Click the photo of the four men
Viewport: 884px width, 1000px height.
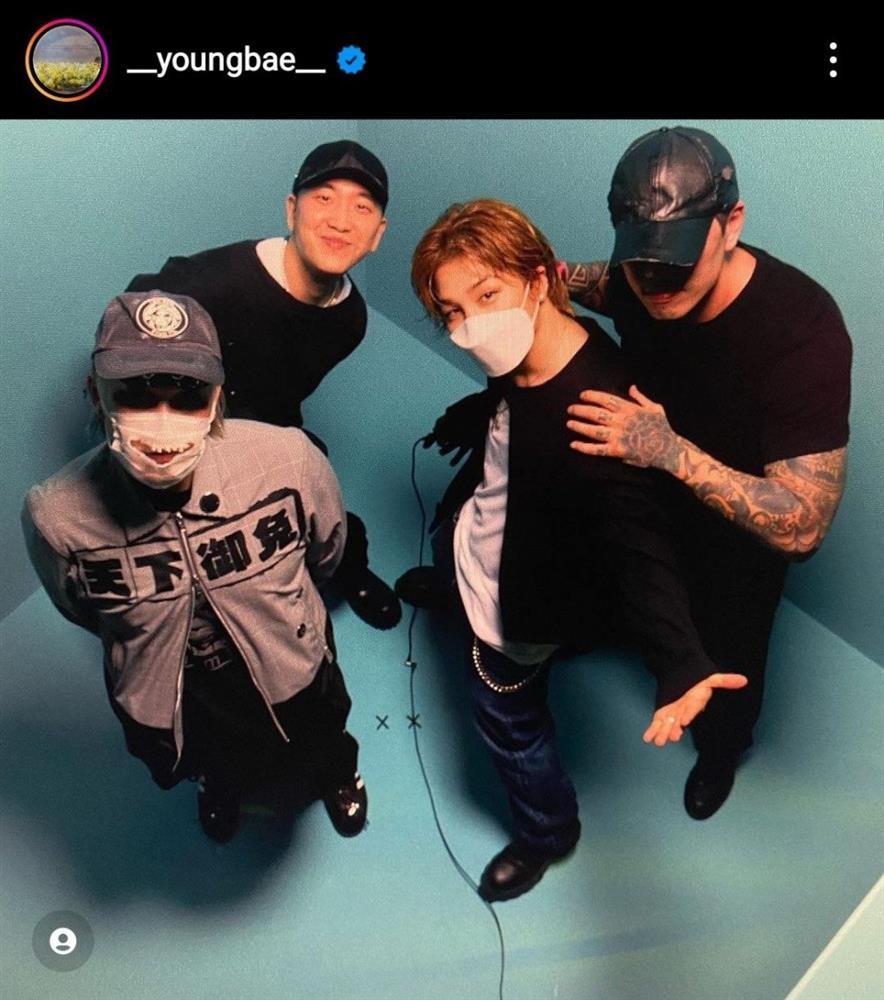tap(442, 550)
